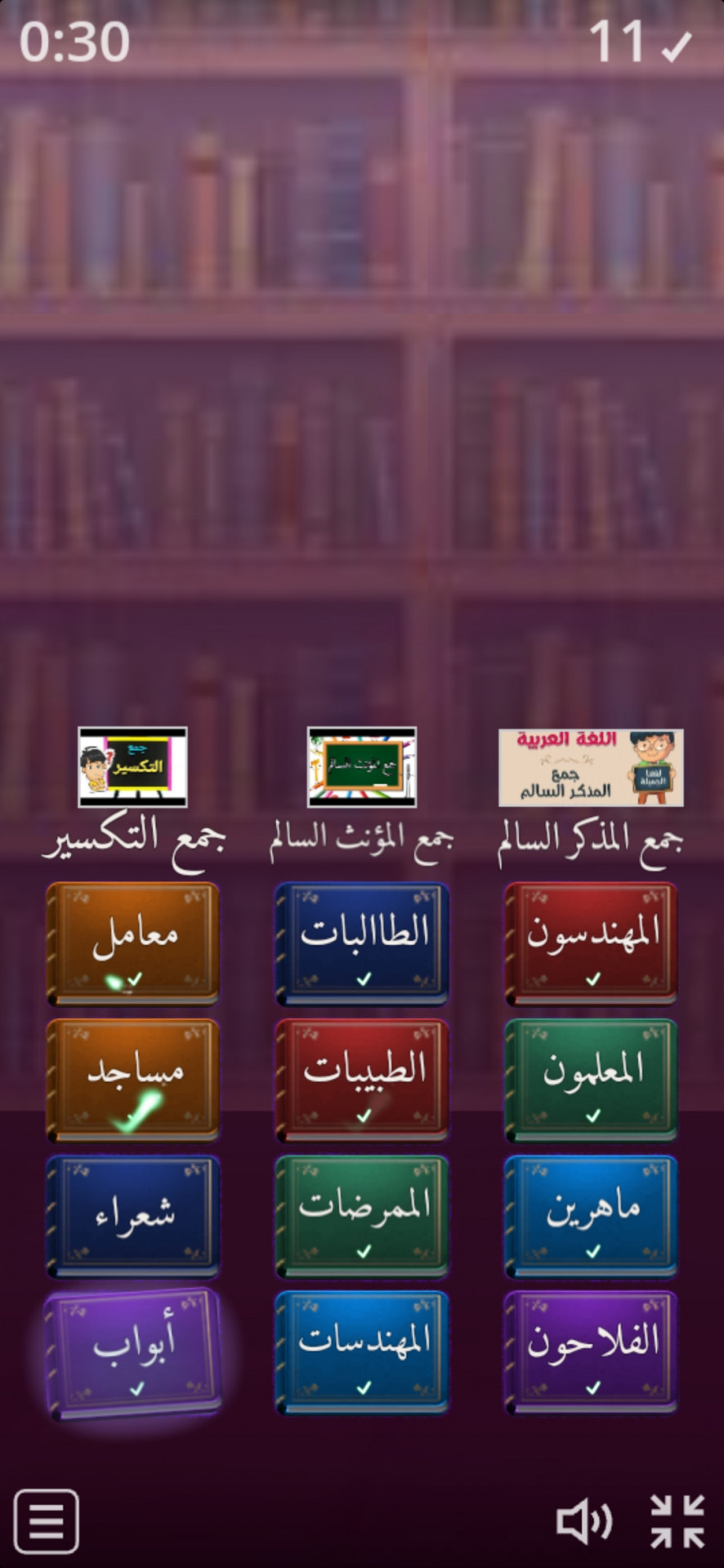Select the green book الممرضات
The height and width of the screenshot is (1568, 724).
click(363, 1215)
